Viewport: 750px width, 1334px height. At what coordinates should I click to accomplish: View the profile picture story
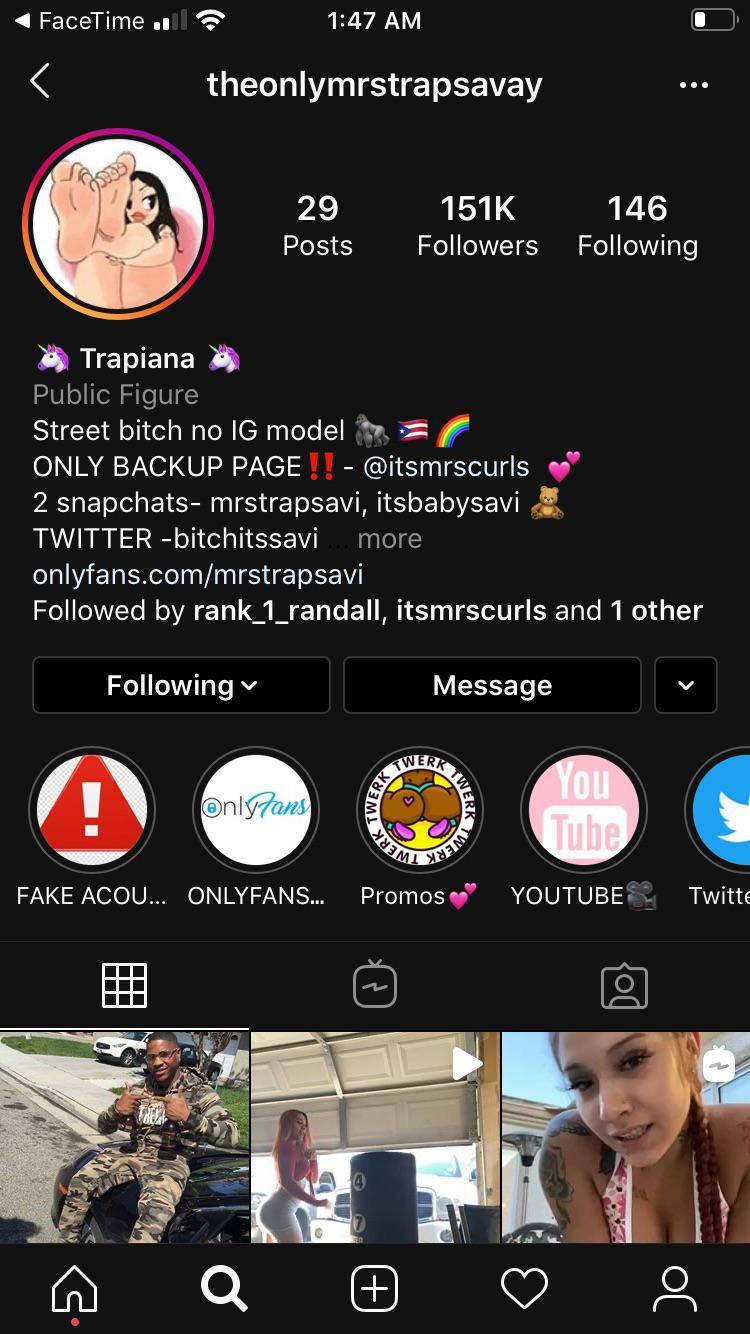pos(118,224)
